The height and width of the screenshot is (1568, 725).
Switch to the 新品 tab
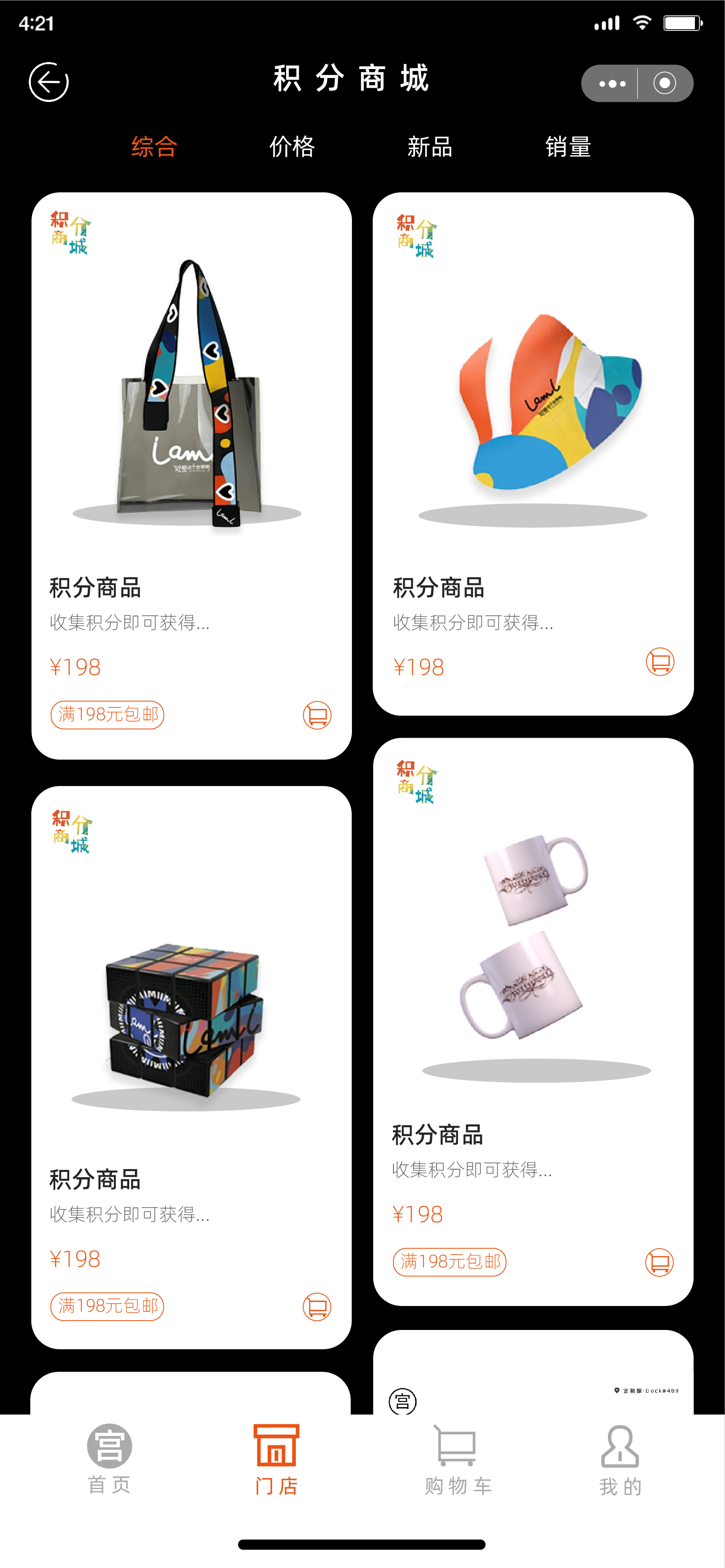point(430,147)
